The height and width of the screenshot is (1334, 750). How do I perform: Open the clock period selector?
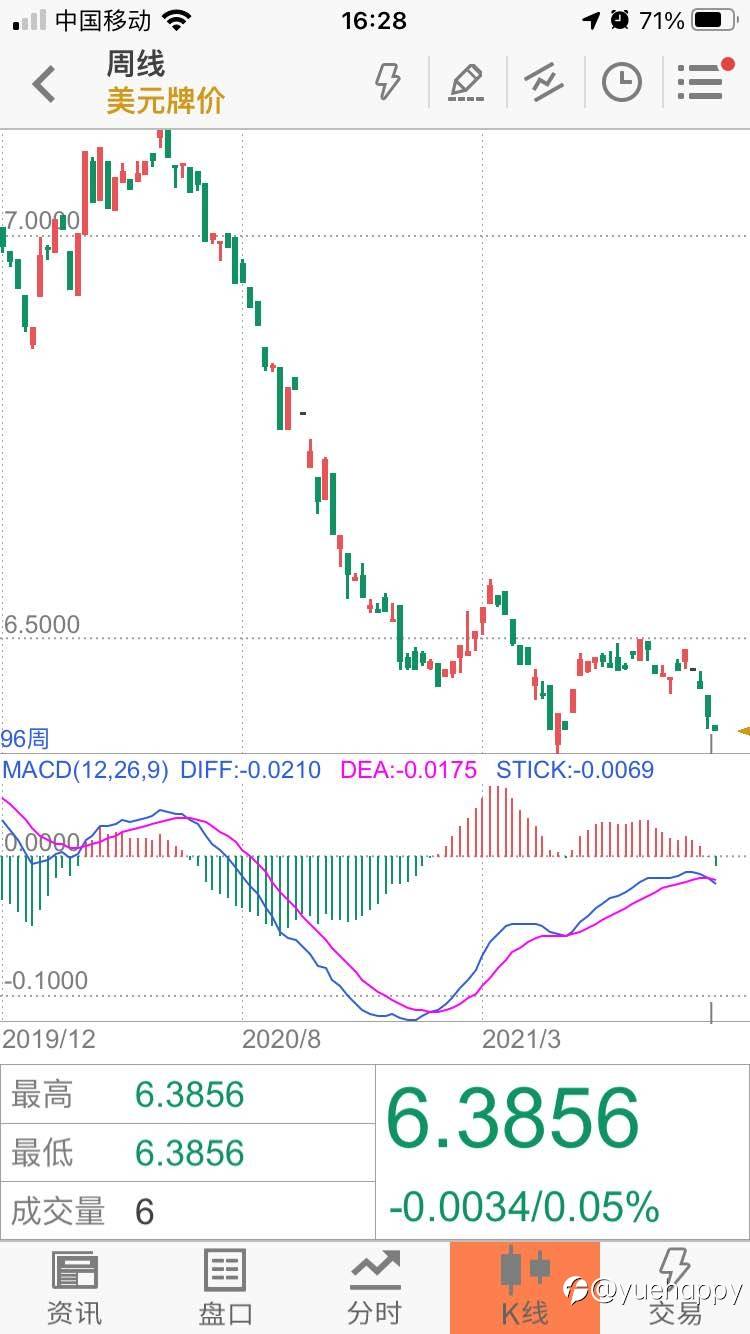point(622,82)
